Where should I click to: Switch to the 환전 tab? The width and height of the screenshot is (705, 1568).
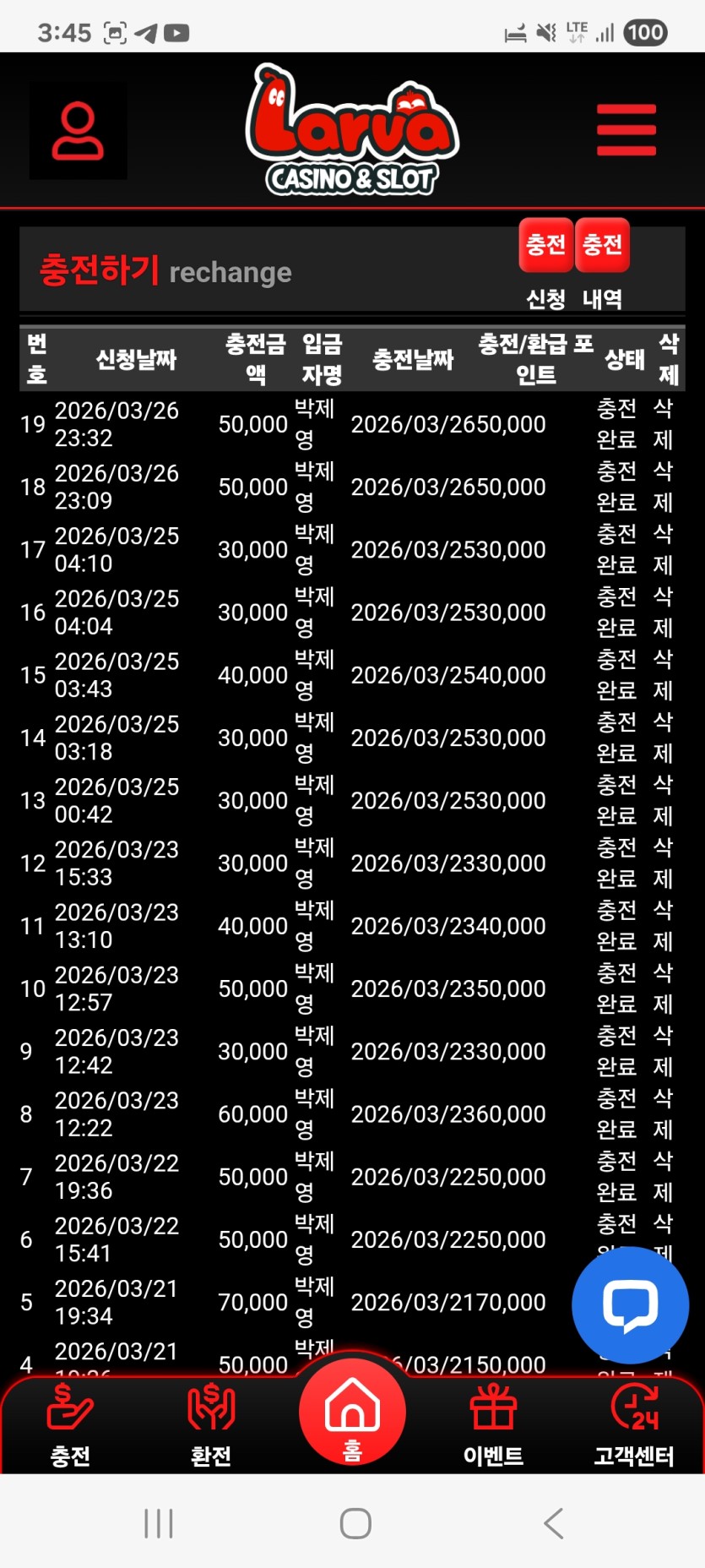point(211,1426)
